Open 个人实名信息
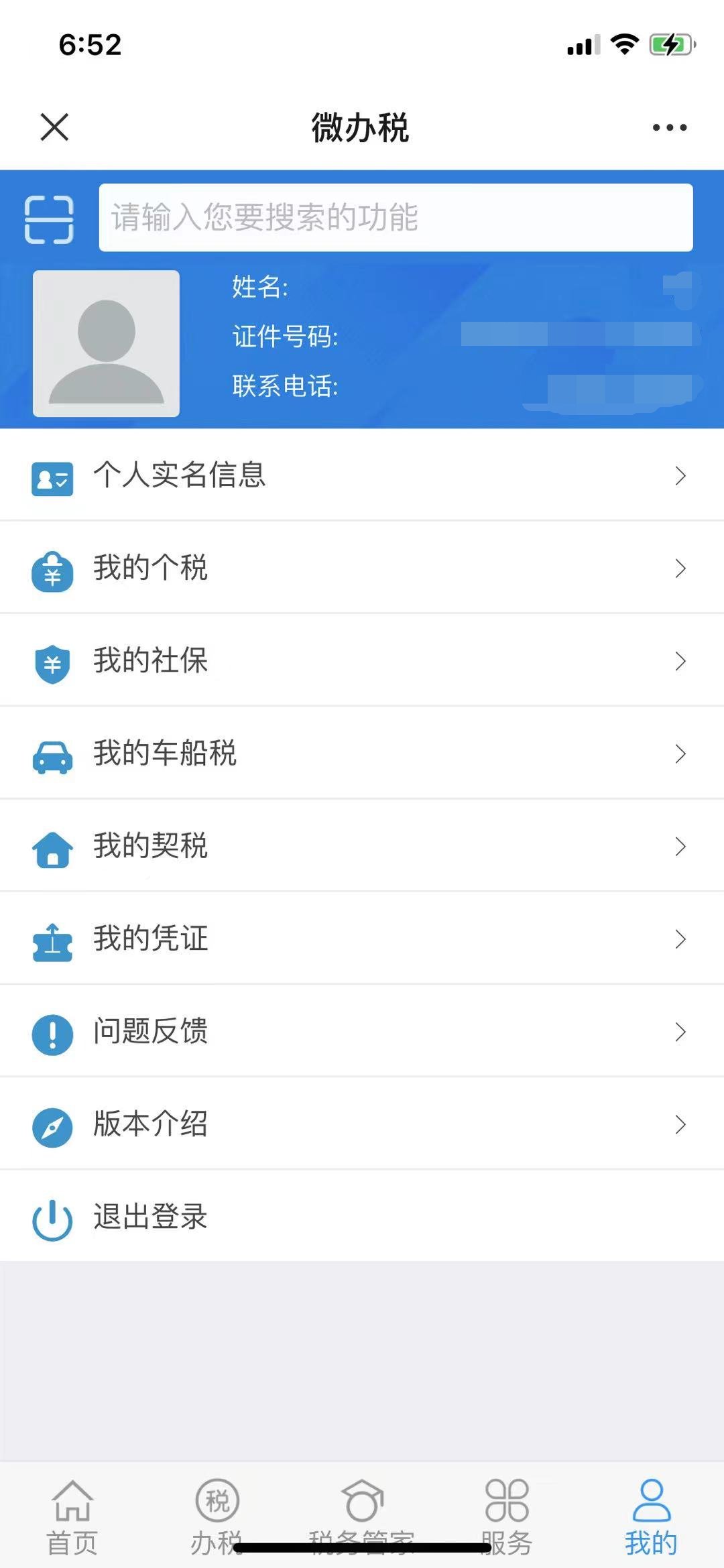The image size is (724, 1568). (x=362, y=475)
